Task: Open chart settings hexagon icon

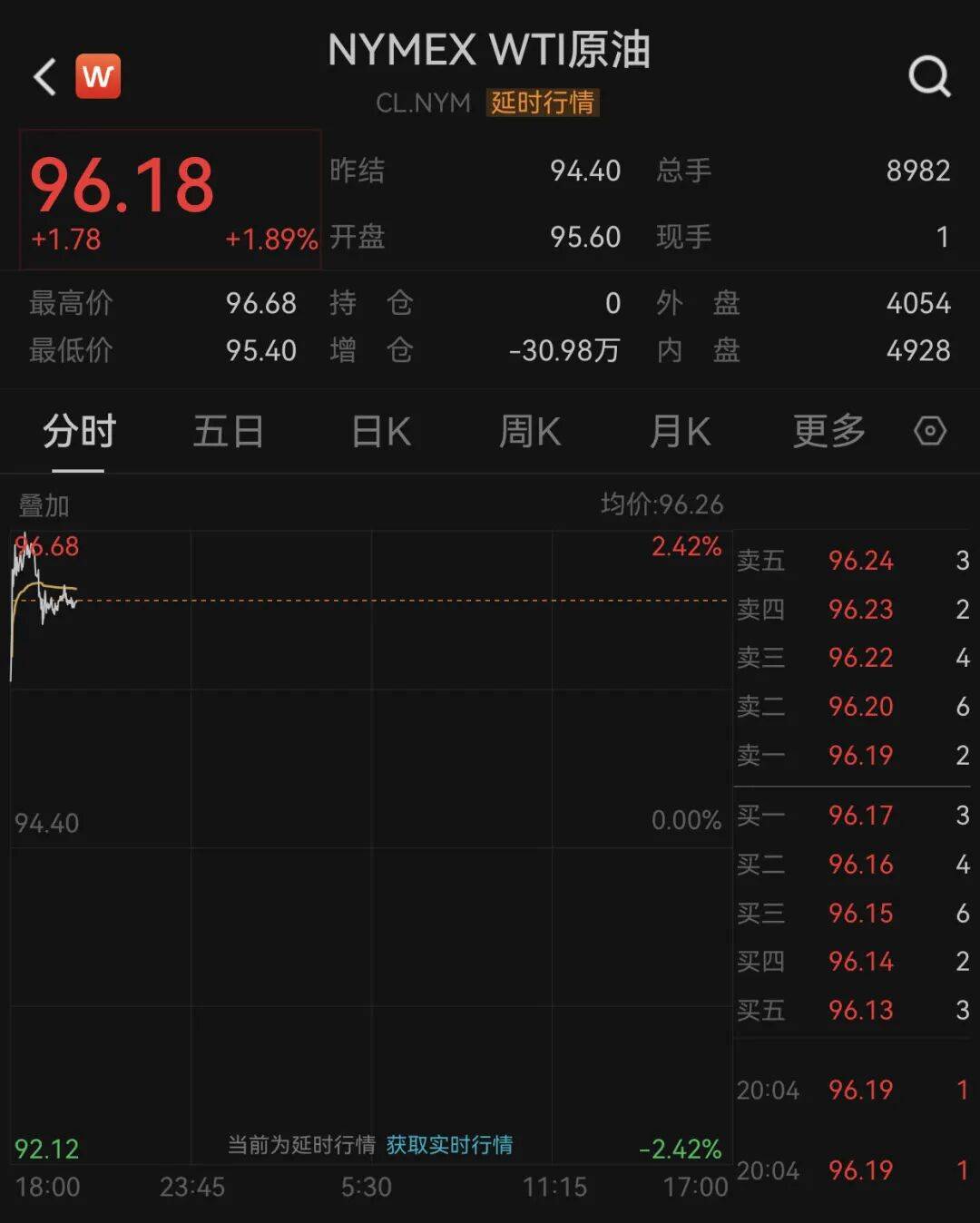Action: pyautogui.click(x=930, y=431)
